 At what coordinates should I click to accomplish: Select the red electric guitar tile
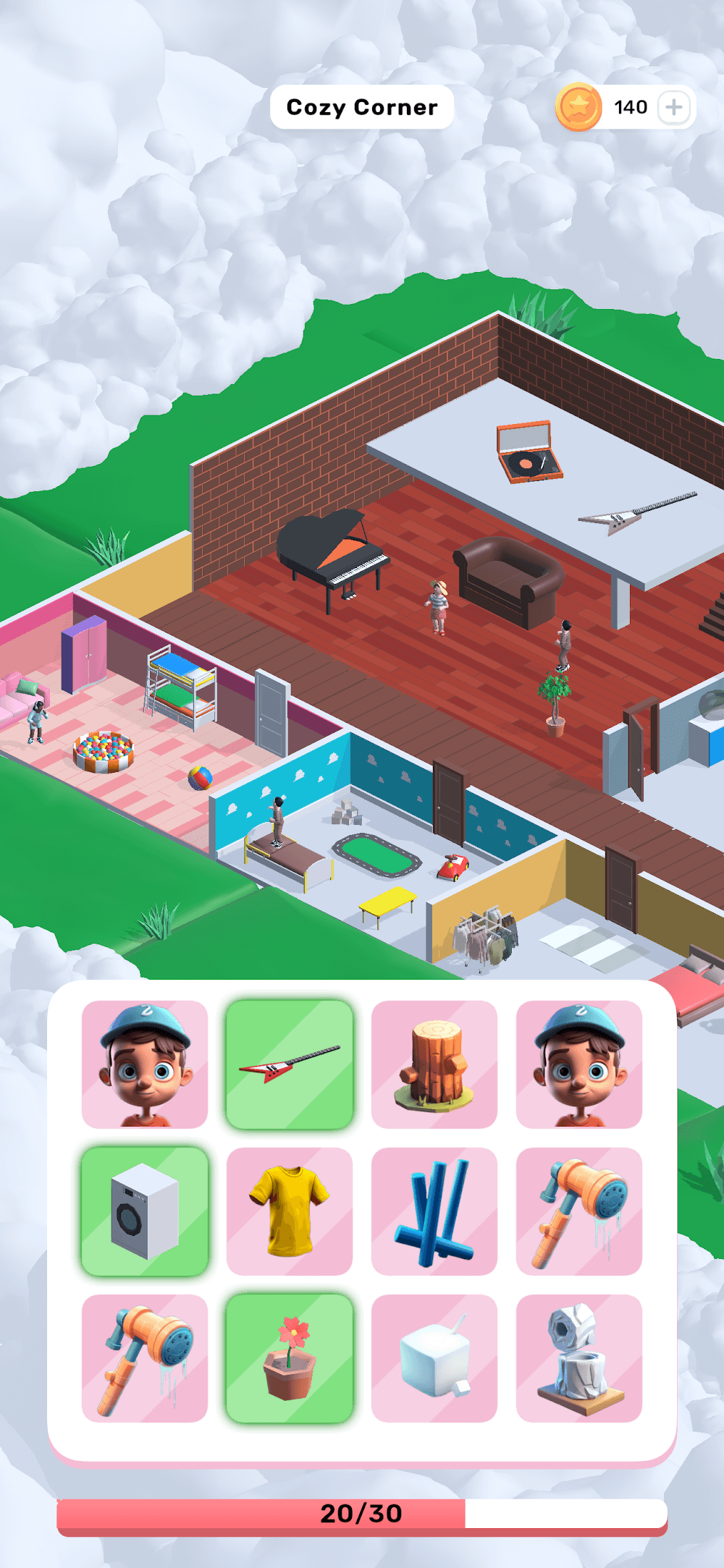coord(290,1064)
